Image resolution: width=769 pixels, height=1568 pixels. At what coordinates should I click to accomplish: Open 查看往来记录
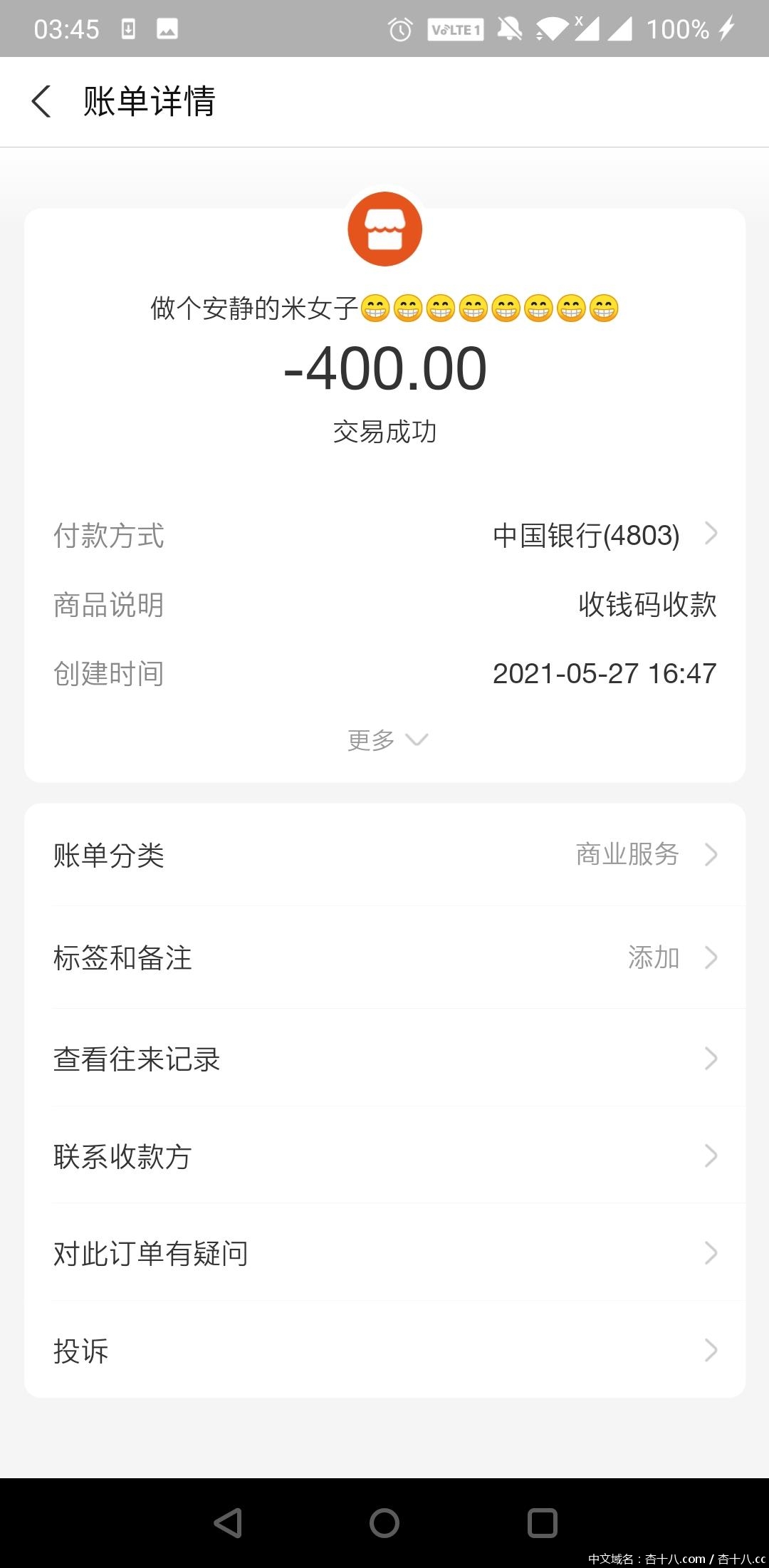[x=384, y=1059]
